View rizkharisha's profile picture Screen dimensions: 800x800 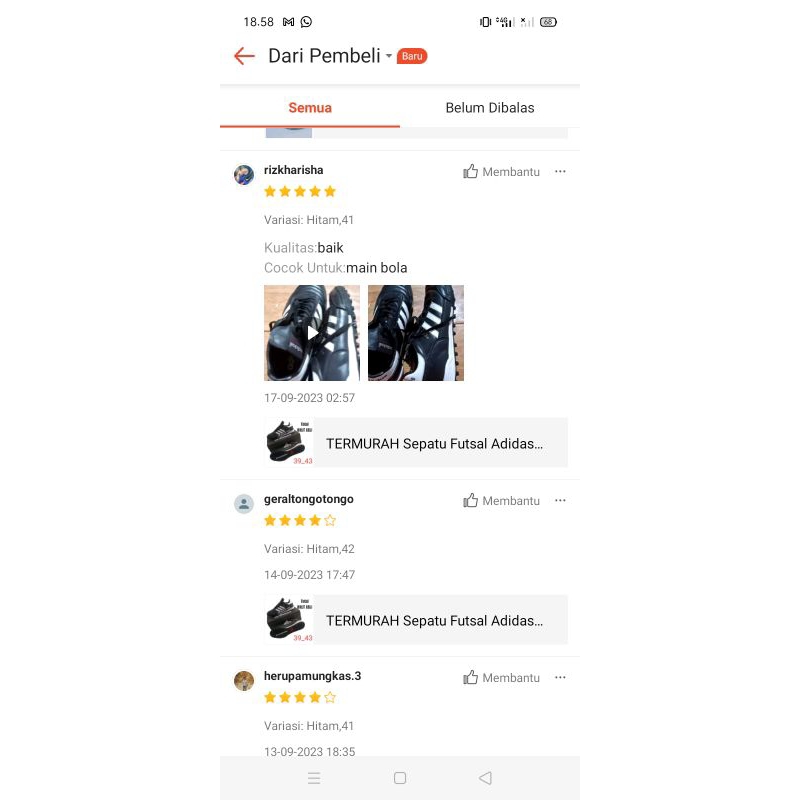tap(244, 175)
